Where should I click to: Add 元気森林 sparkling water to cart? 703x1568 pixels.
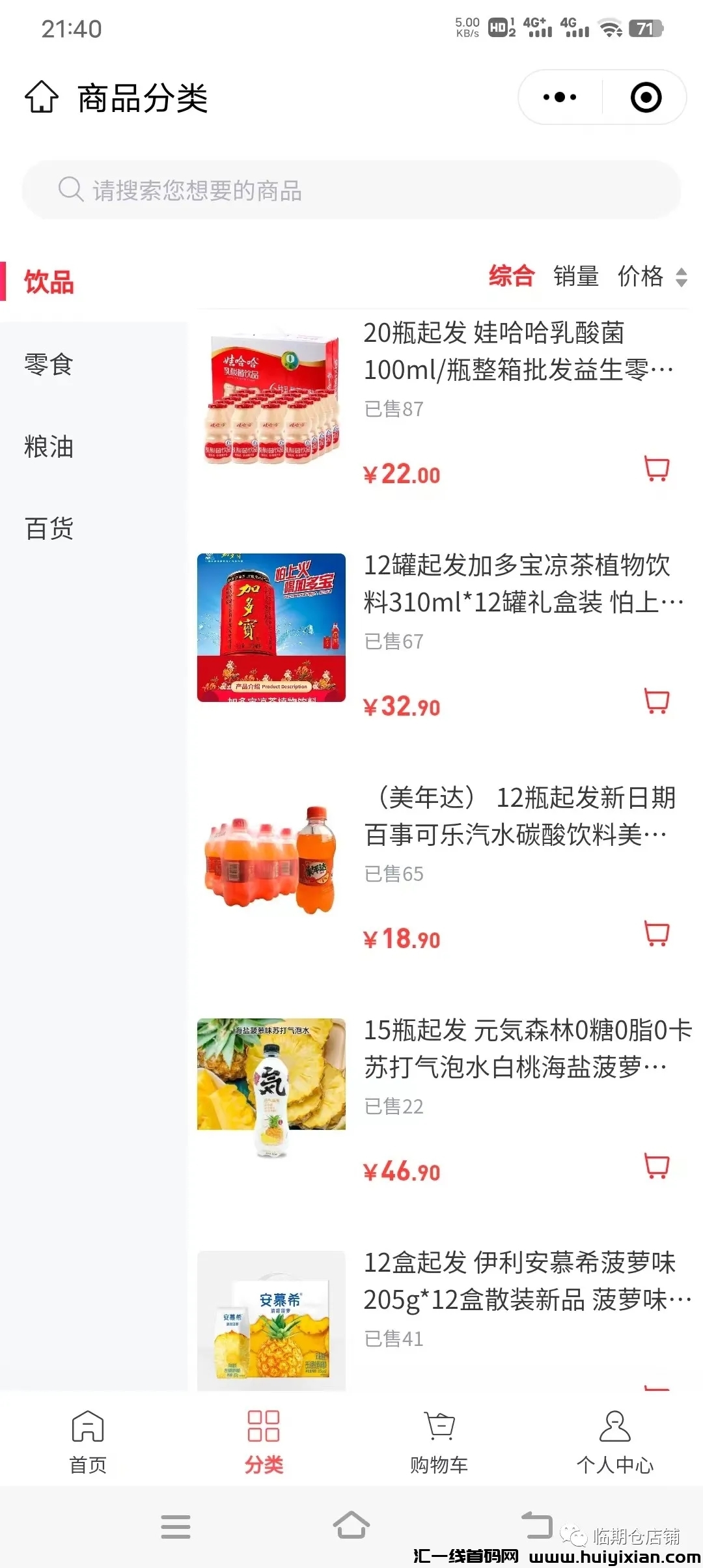656,1166
